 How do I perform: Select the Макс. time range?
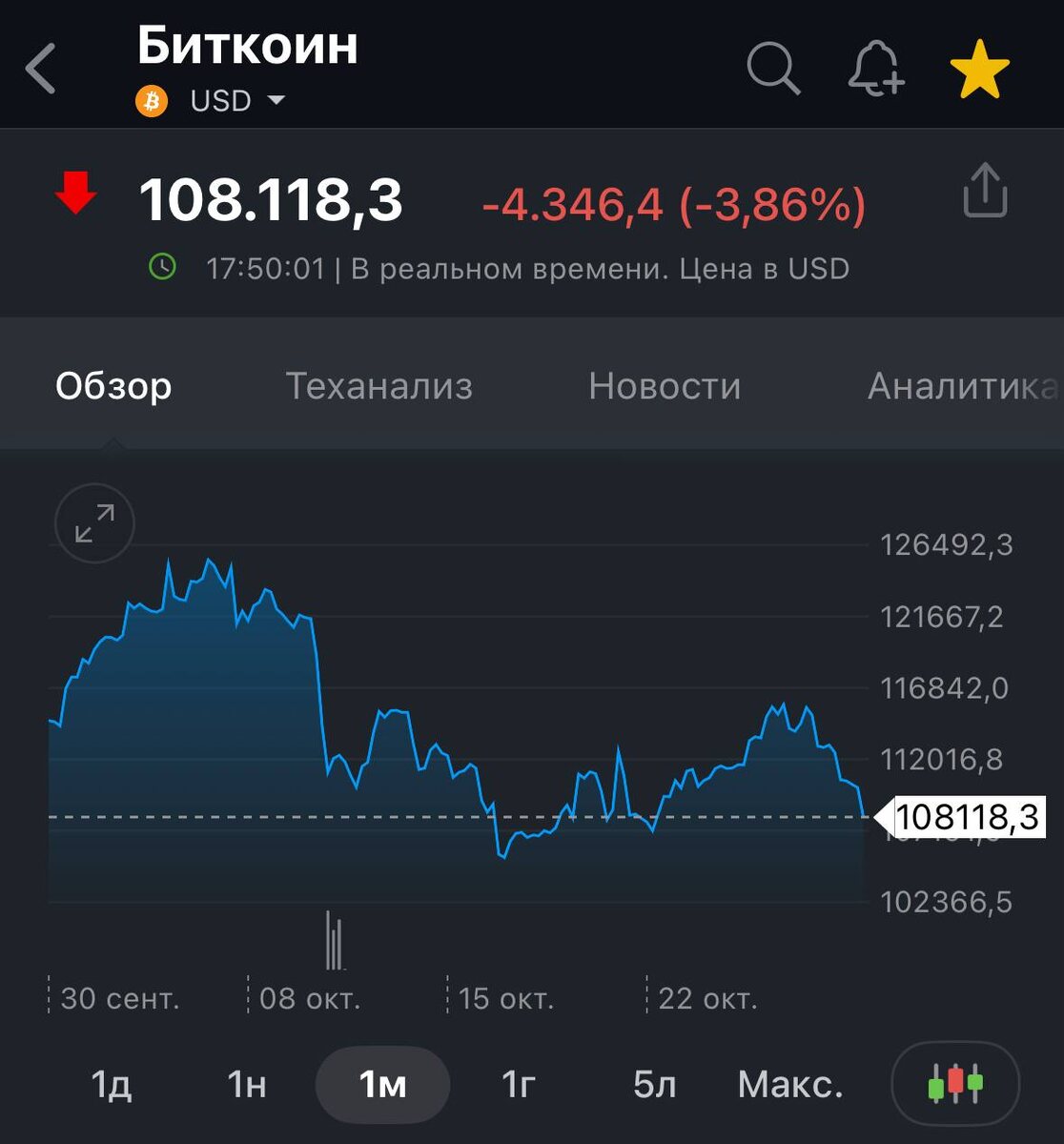[x=789, y=1084]
